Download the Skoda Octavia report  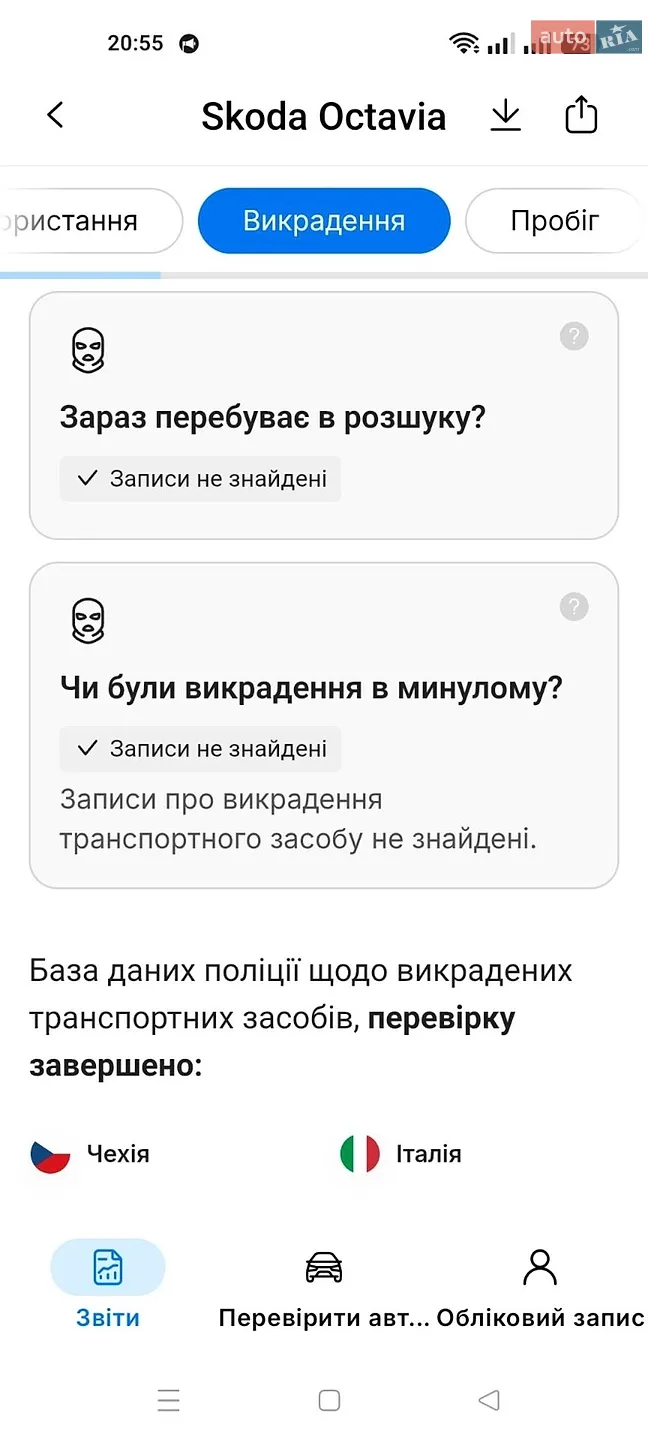click(x=506, y=116)
